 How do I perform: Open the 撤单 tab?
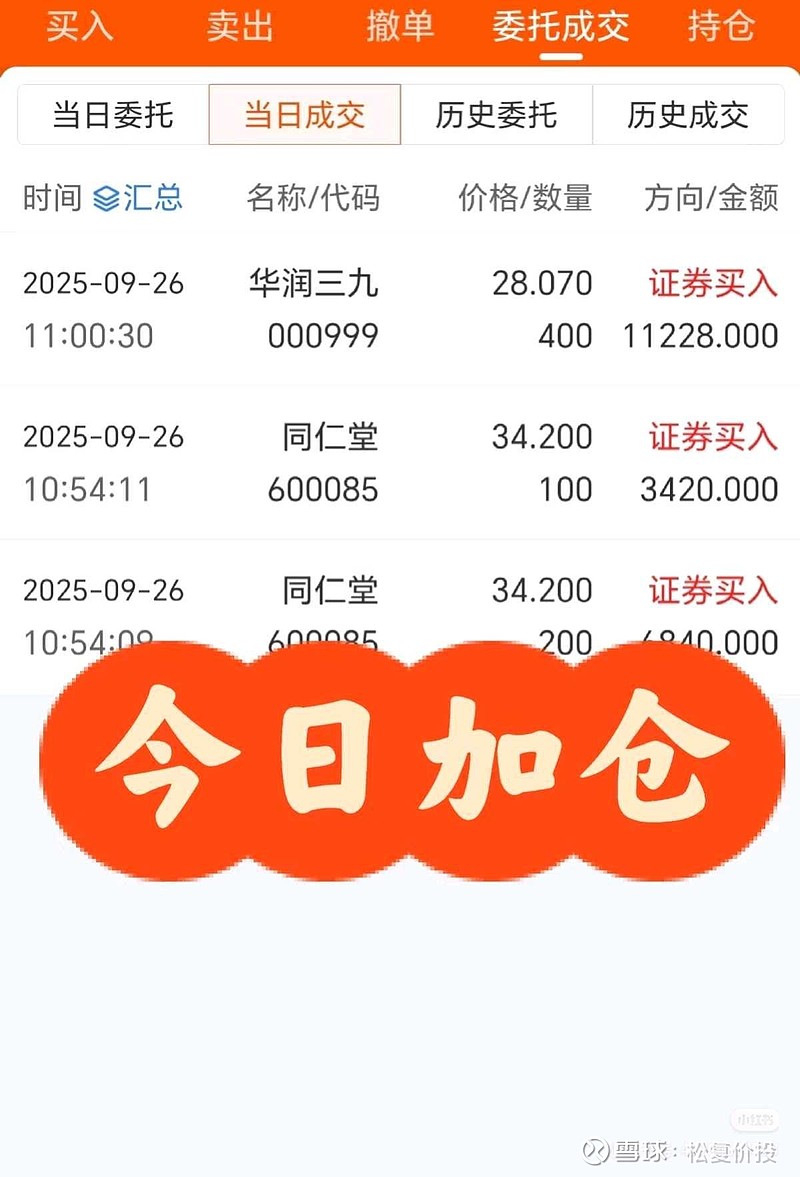(x=400, y=27)
